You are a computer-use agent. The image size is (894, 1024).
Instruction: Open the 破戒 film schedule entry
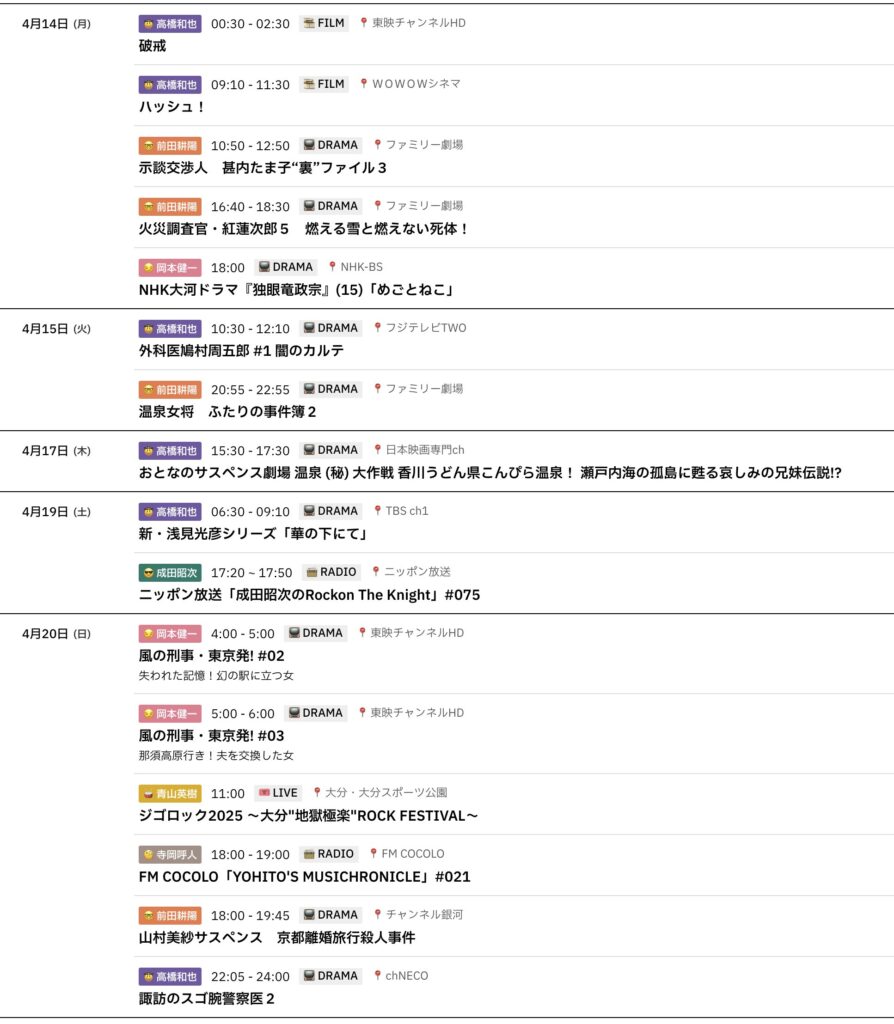(153, 46)
